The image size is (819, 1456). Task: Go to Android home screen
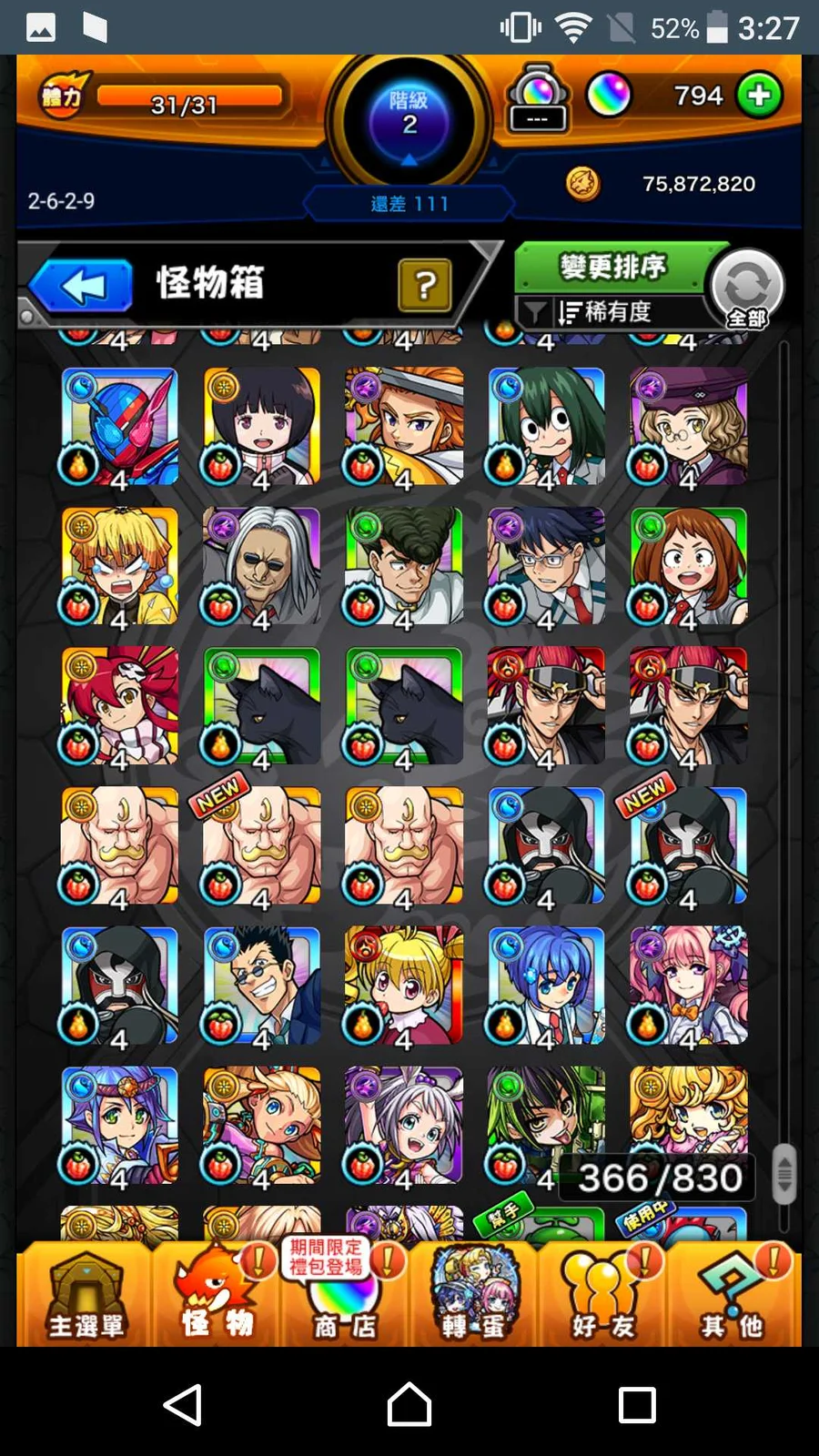tap(409, 1404)
